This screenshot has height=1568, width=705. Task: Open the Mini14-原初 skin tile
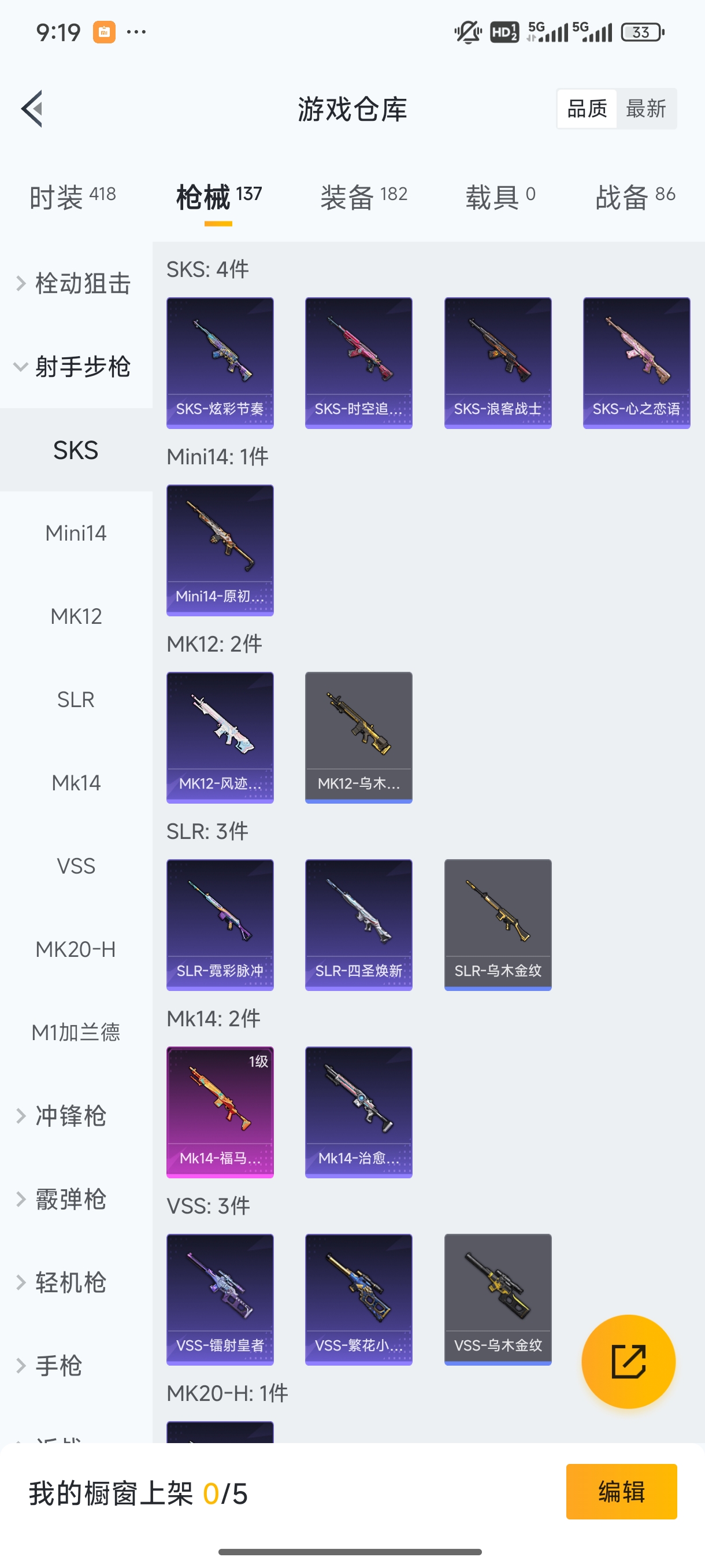point(220,550)
